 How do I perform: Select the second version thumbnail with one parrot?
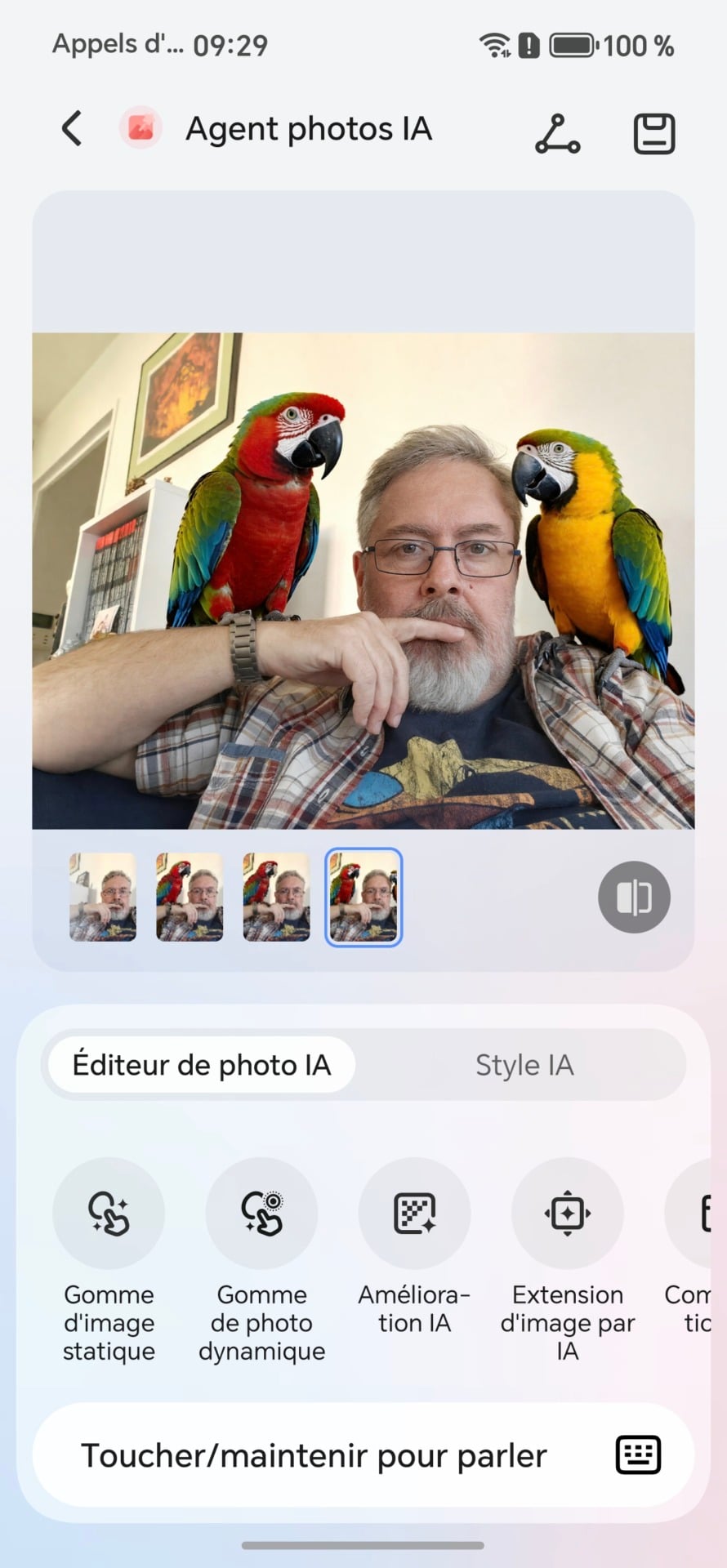[x=190, y=897]
